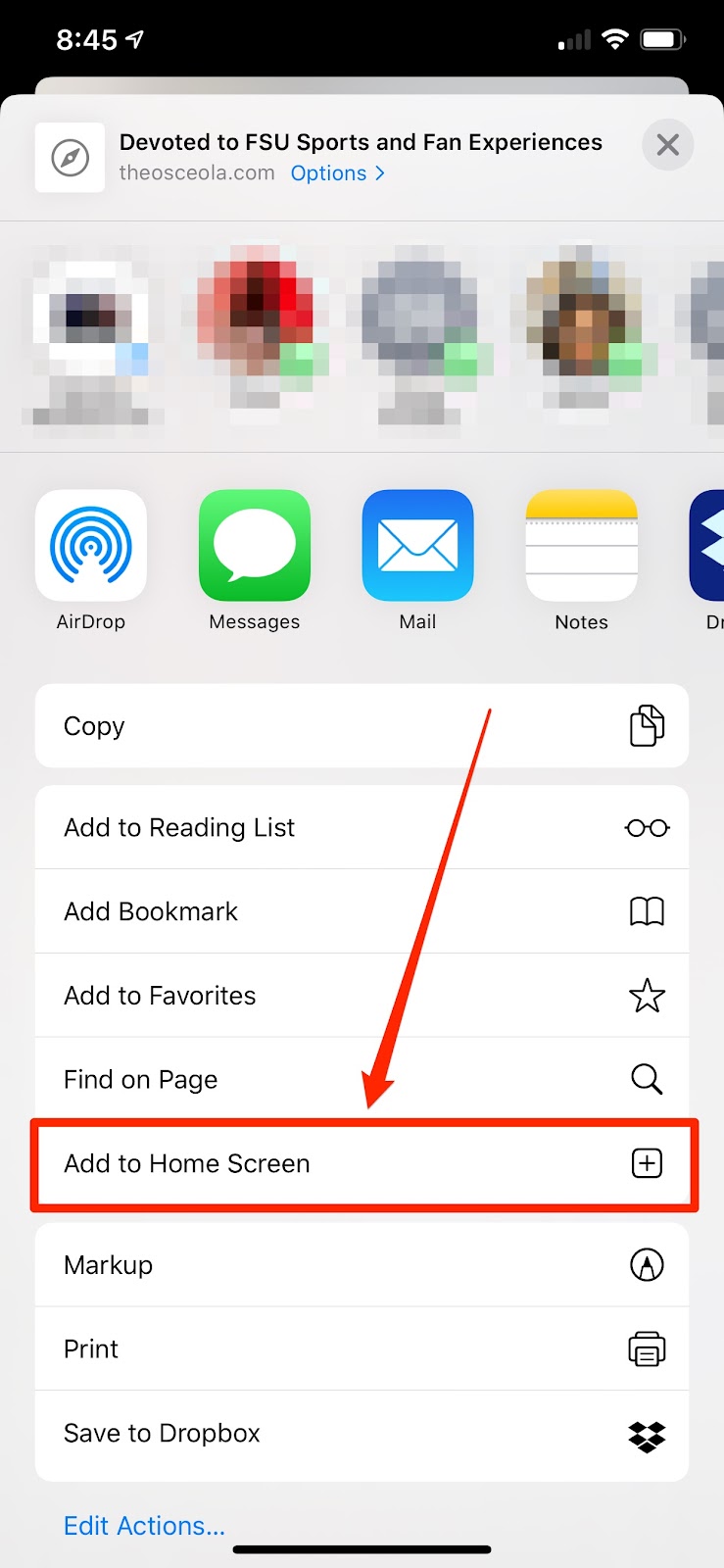The image size is (724, 1568).
Task: Add this site to Favorites
Action: (362, 996)
